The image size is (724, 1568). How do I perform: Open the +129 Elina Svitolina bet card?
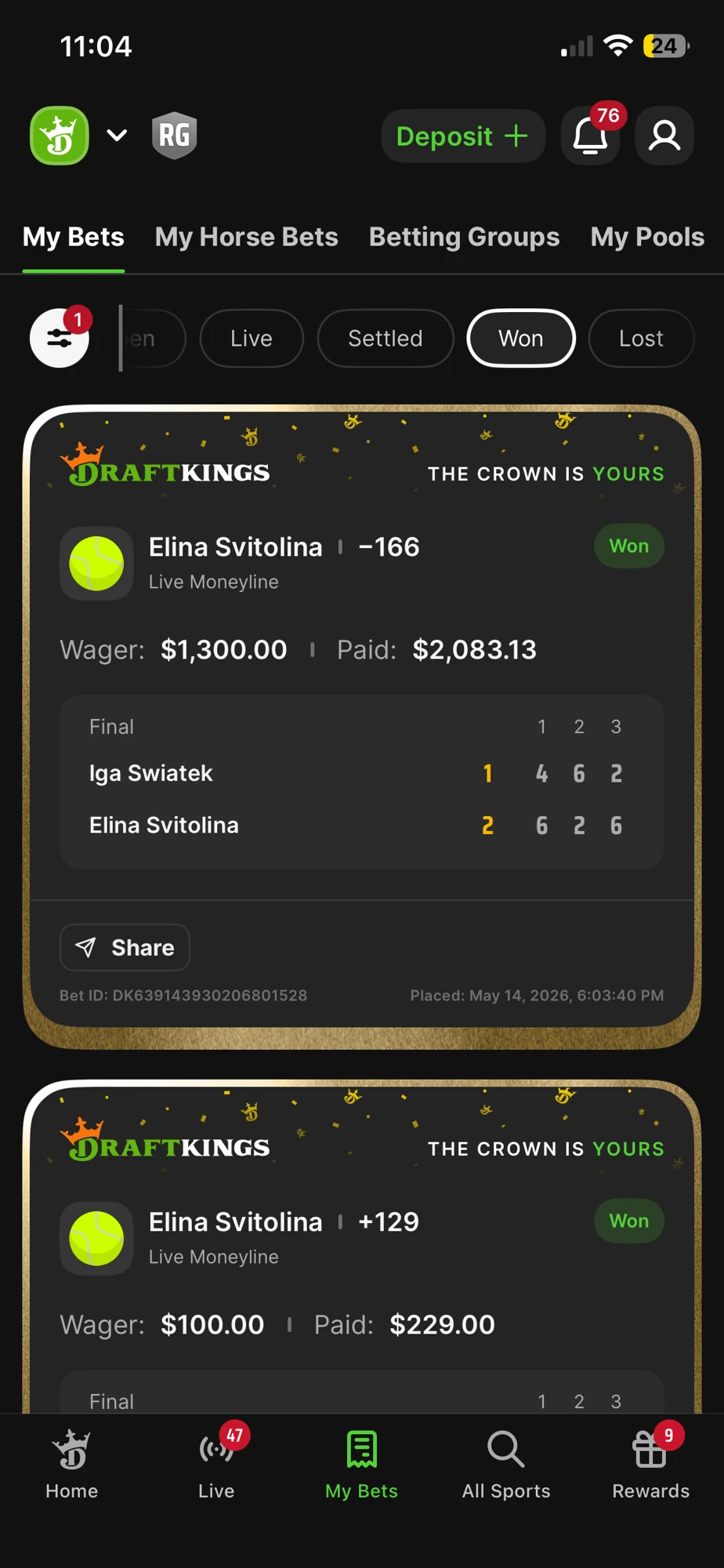(x=362, y=1247)
